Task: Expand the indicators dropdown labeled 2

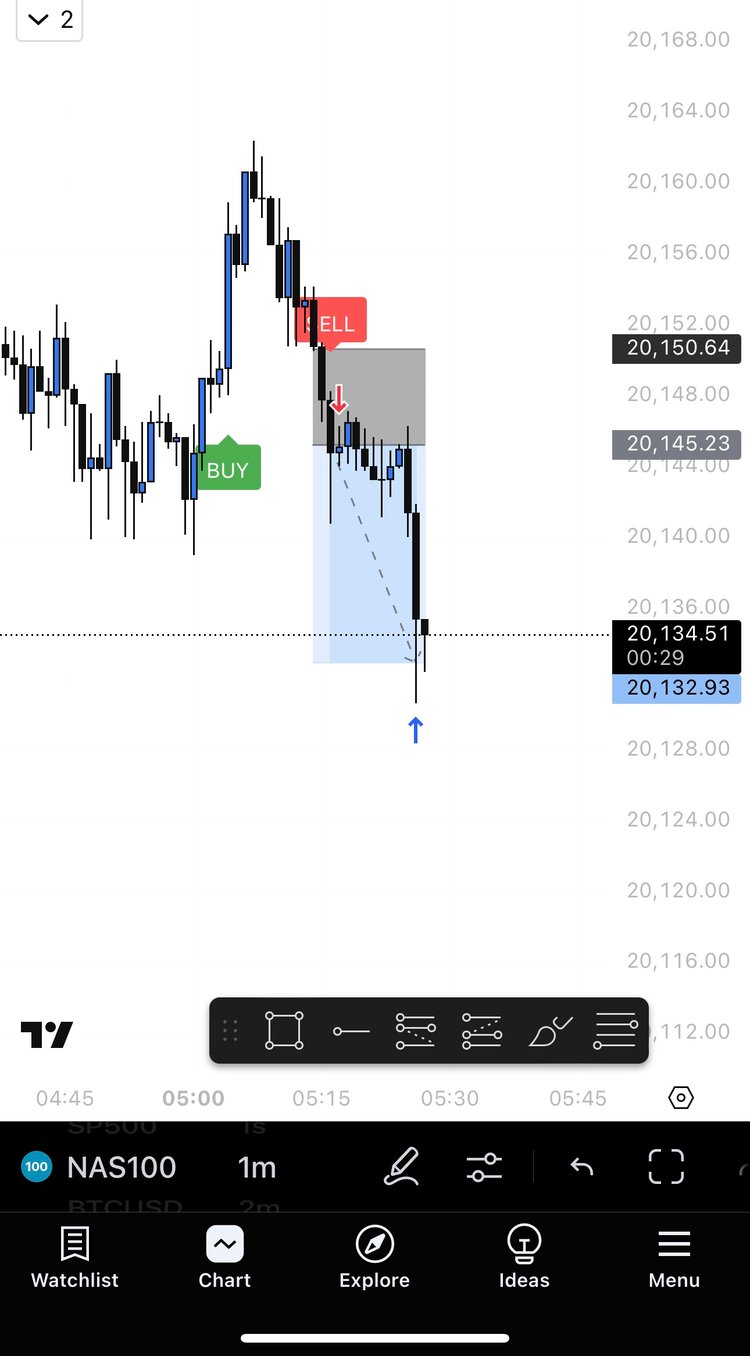Action: [x=50, y=20]
